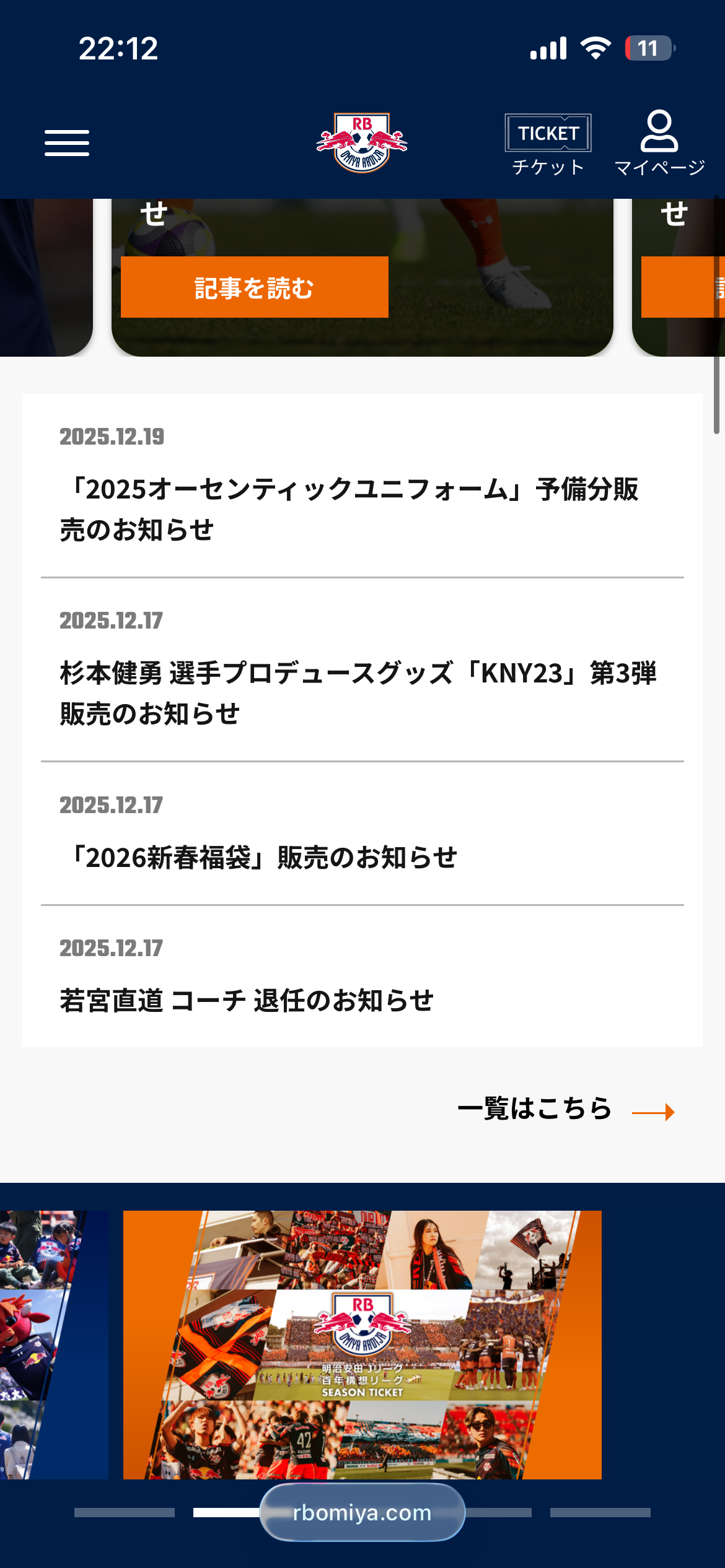Go to home via RB Omiya logo
Viewport: 725px width, 1568px height.
[x=362, y=142]
